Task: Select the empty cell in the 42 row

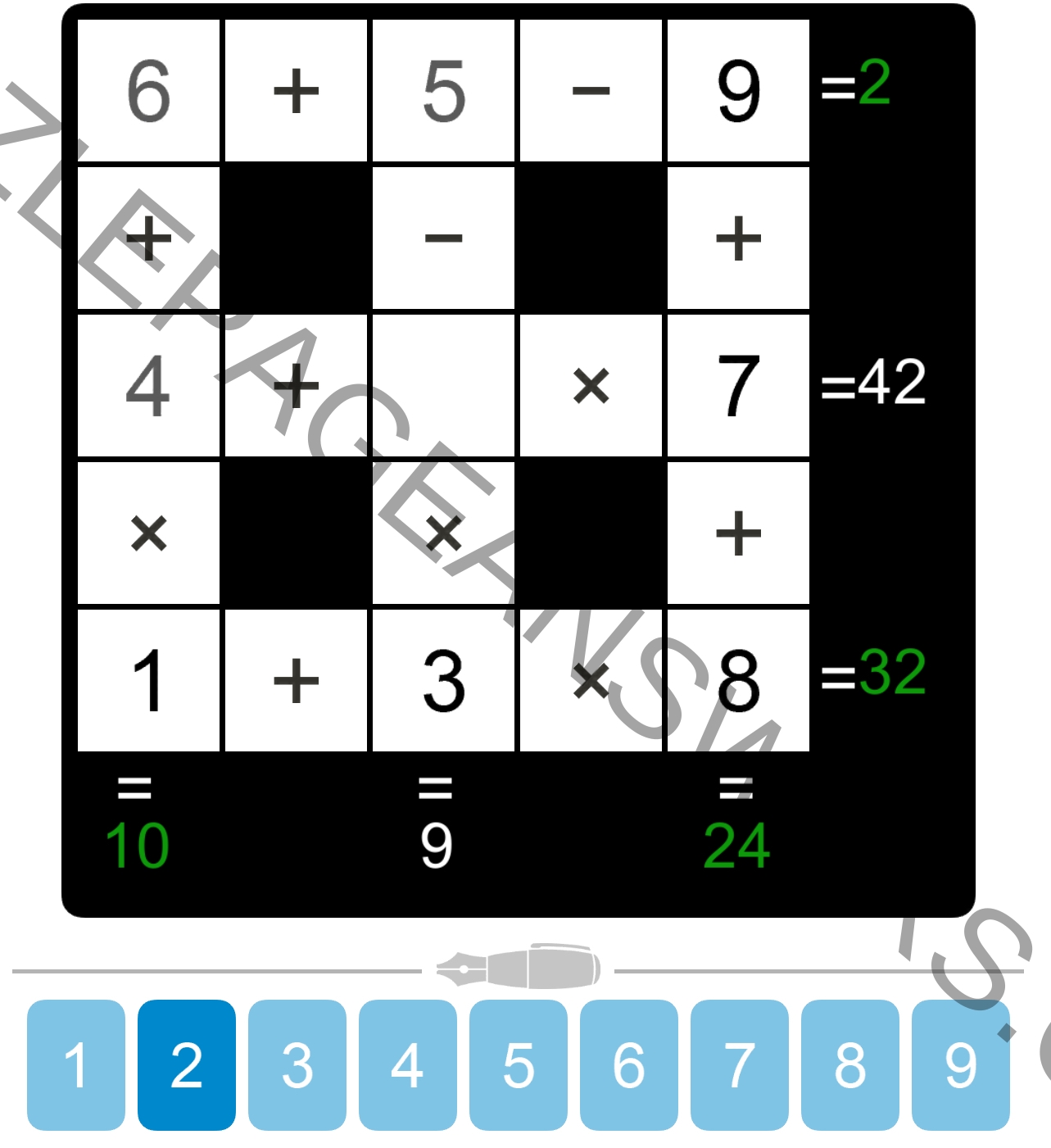Action: pos(443,385)
